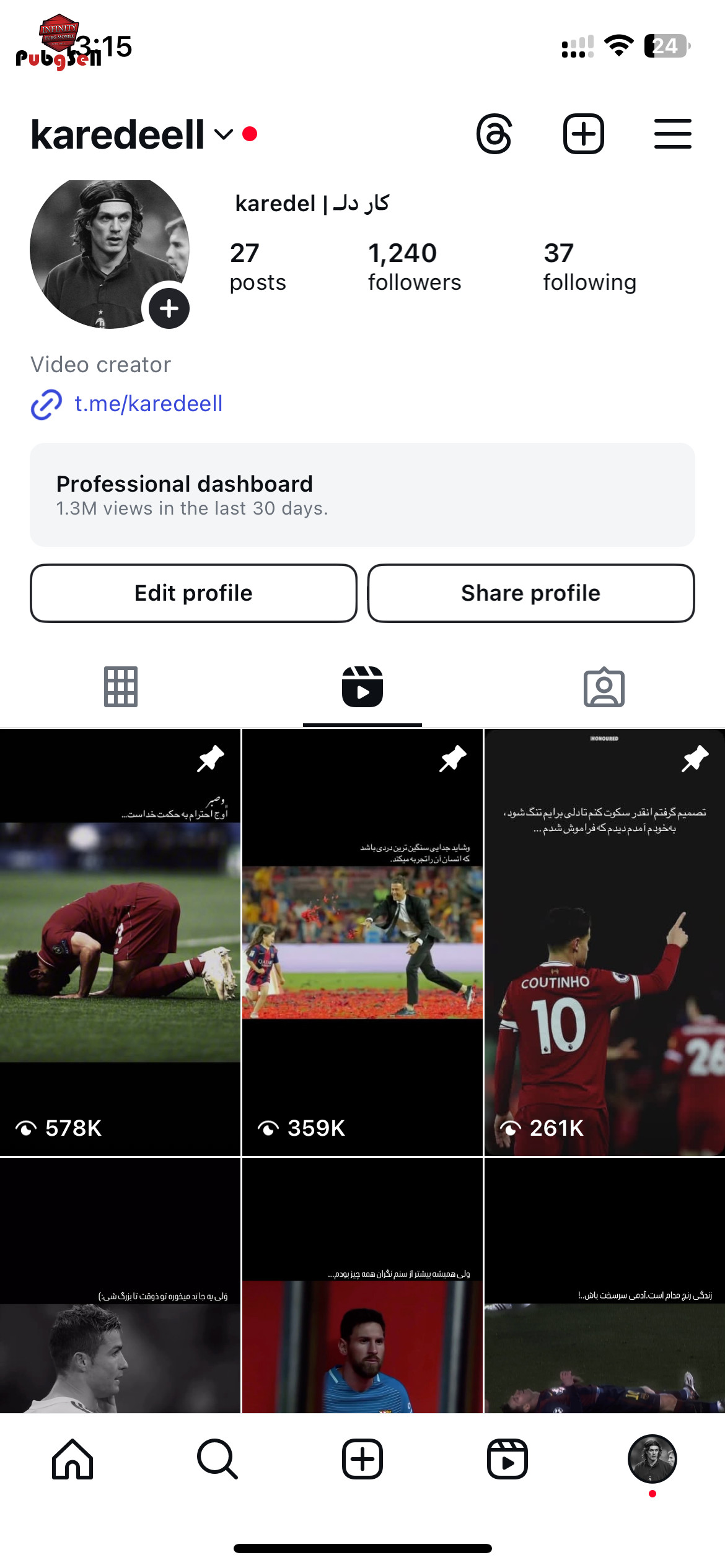Screen dimensions: 725x1568
Task: View the 1,240 followers list
Action: coord(415,266)
